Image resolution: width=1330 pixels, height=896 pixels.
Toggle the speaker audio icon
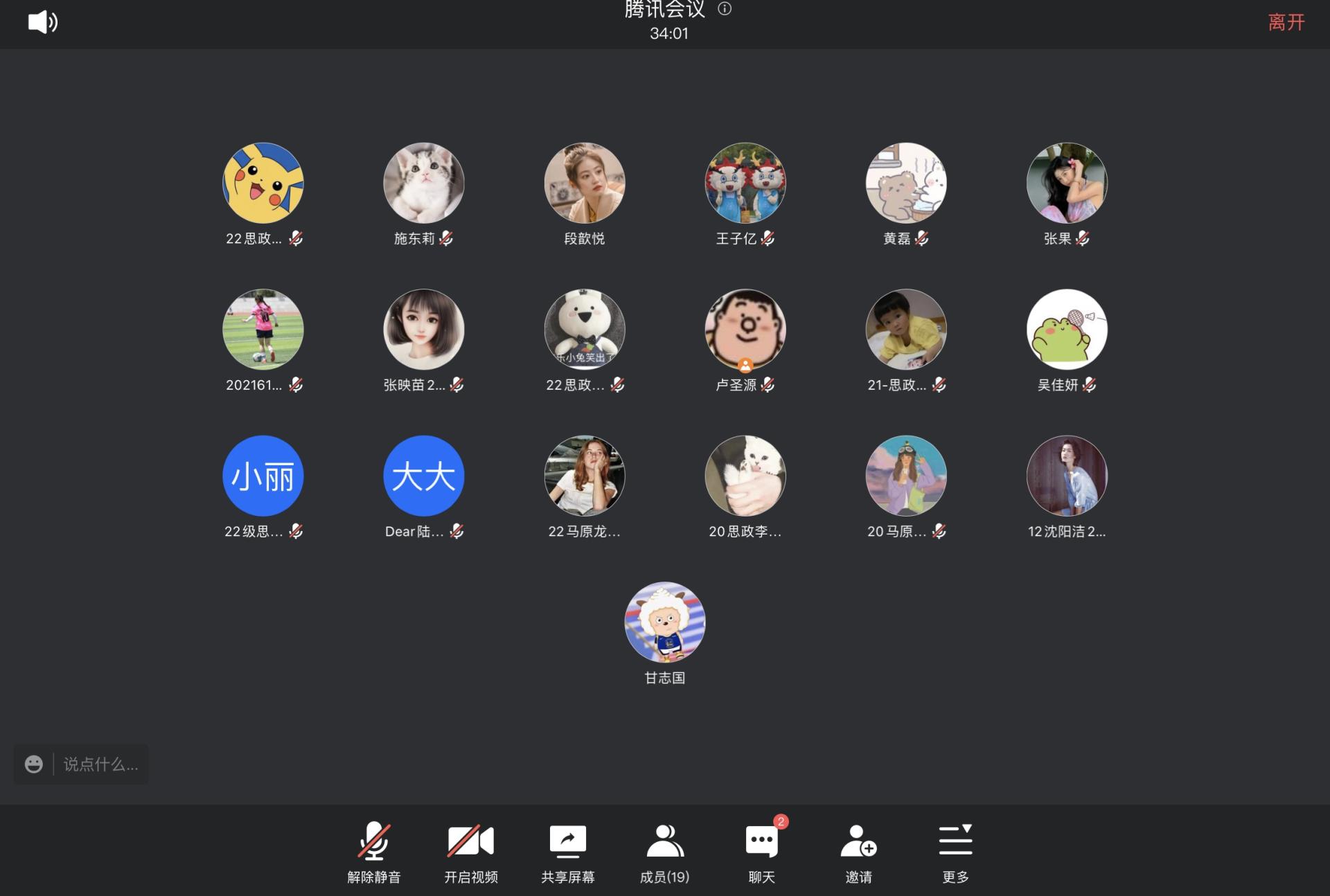click(42, 22)
